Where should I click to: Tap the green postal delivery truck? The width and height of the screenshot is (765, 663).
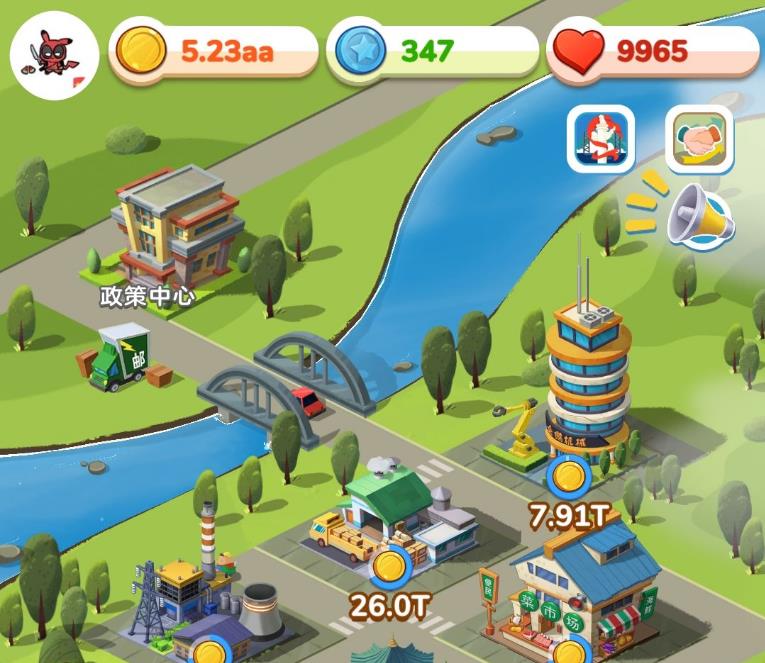120,357
